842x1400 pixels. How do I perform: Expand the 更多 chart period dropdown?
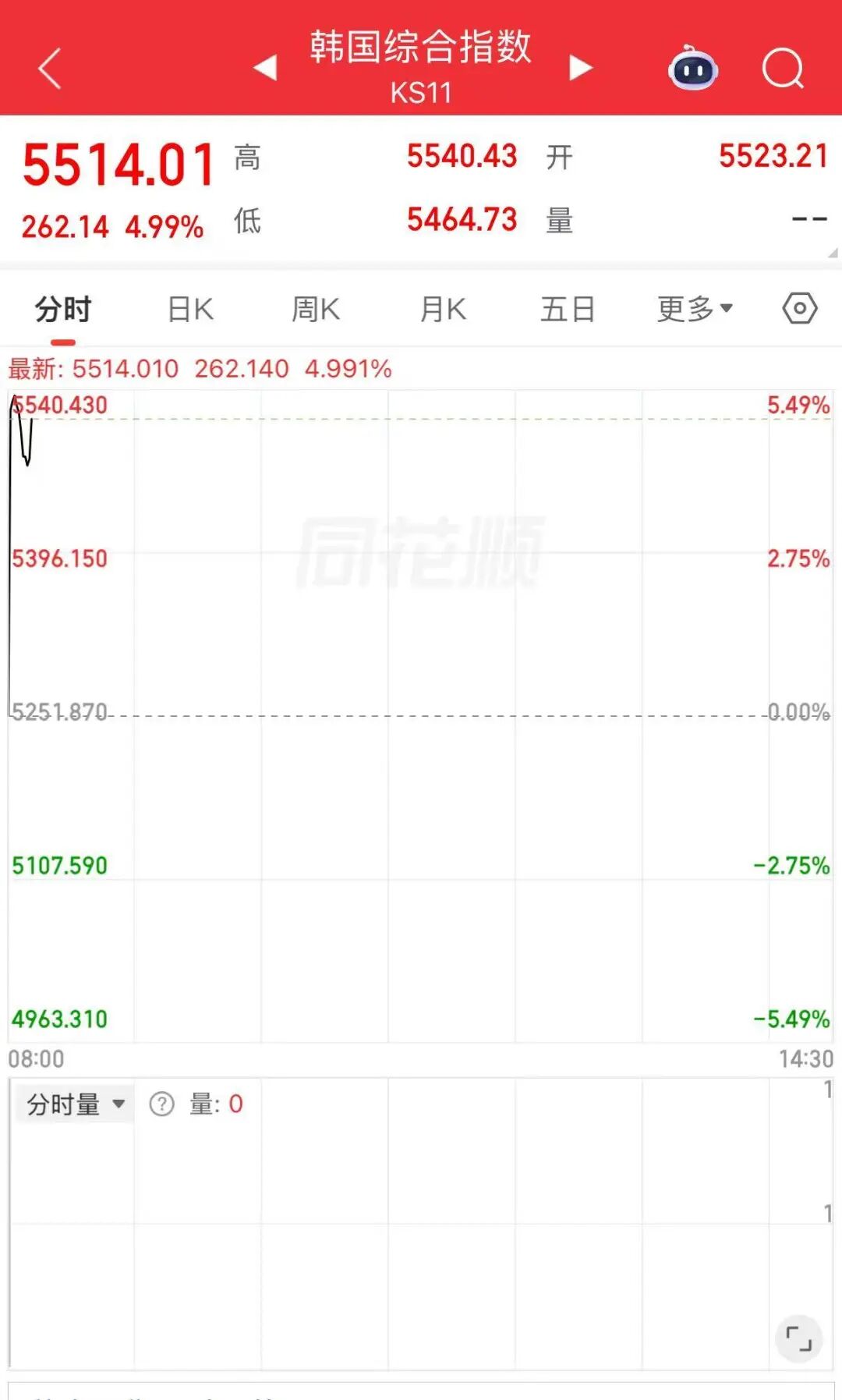pyautogui.click(x=695, y=310)
